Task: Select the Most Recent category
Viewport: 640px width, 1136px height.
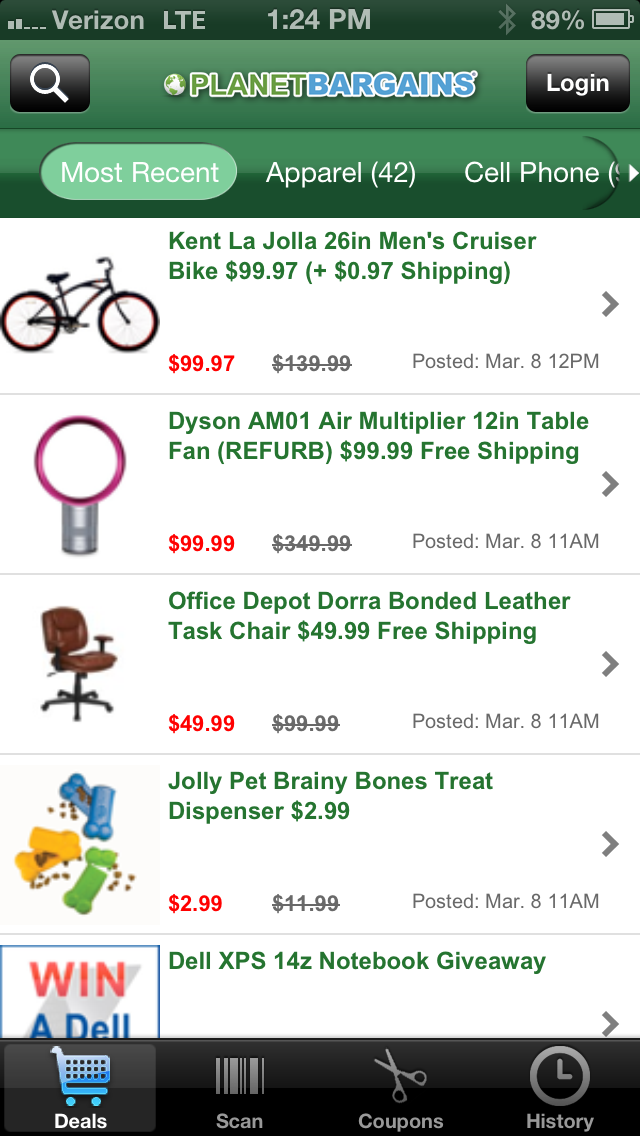Action: click(139, 173)
